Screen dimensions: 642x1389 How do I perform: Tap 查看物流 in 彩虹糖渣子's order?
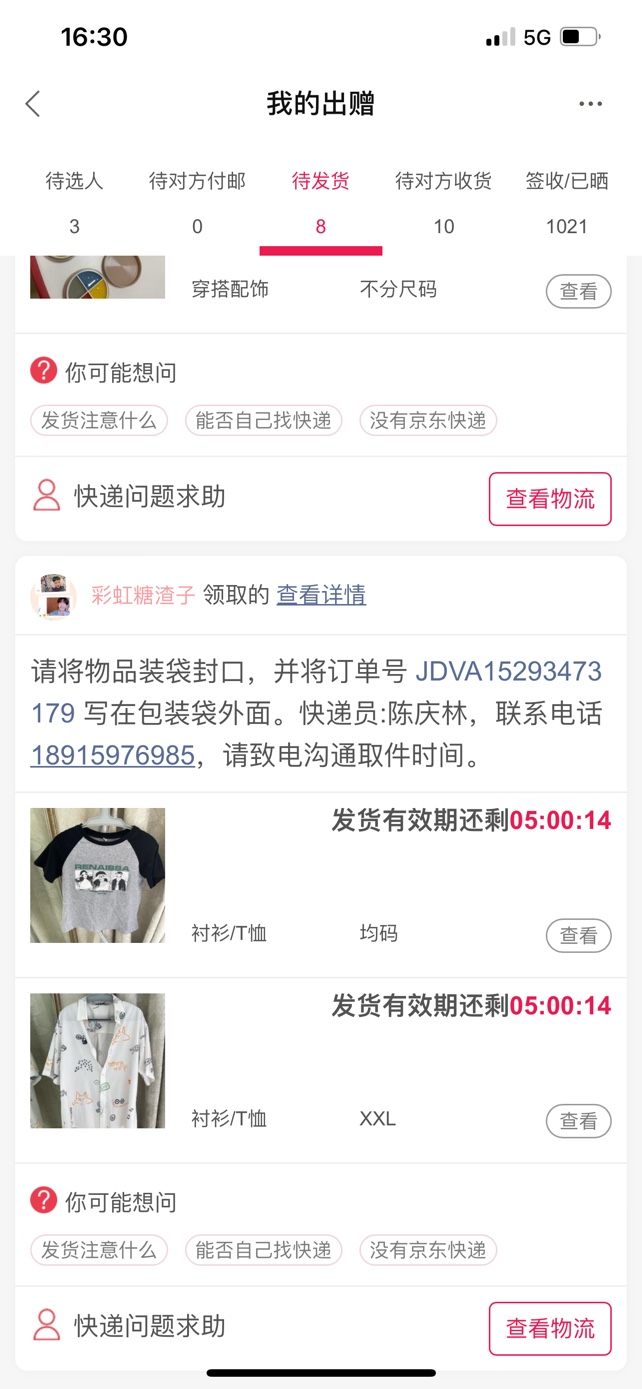pyautogui.click(x=549, y=1328)
